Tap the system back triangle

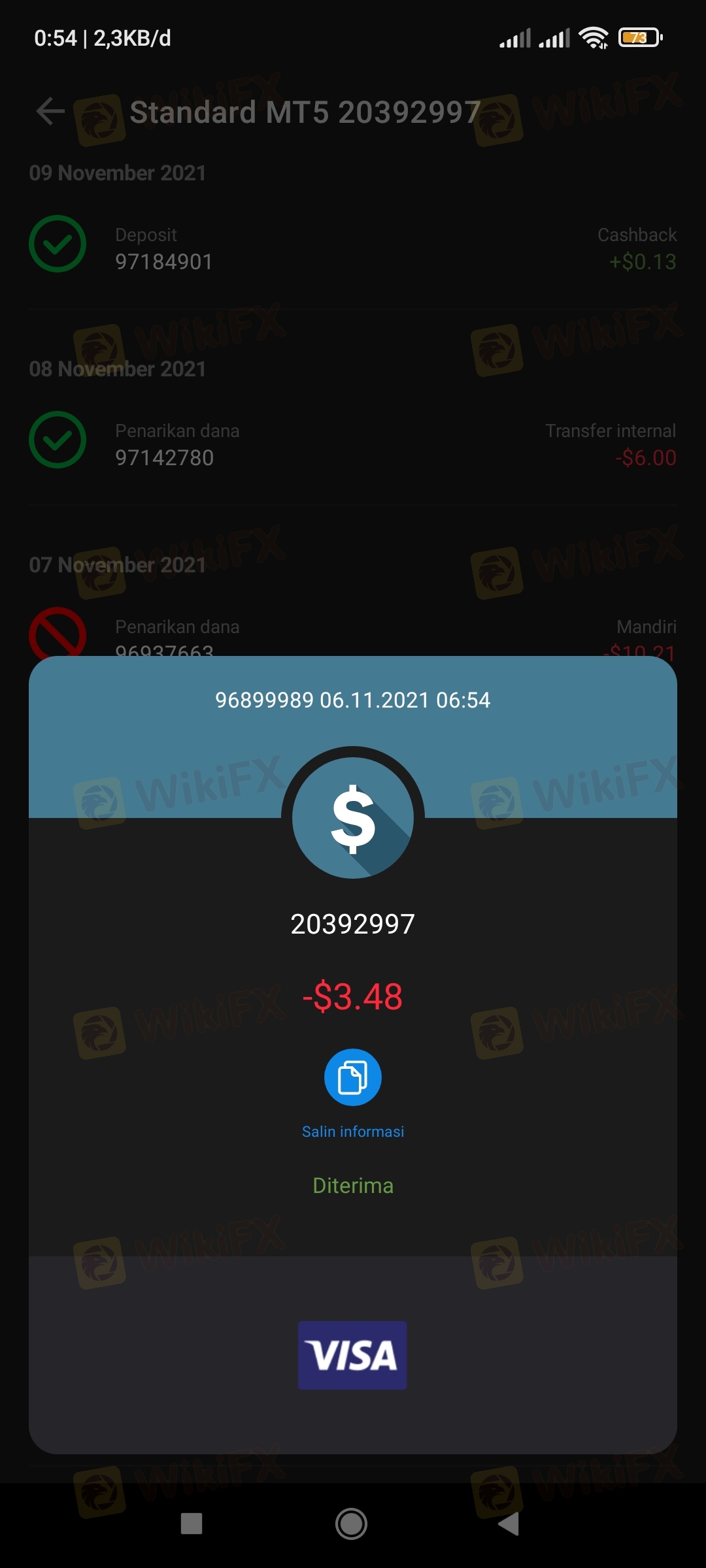(509, 1524)
